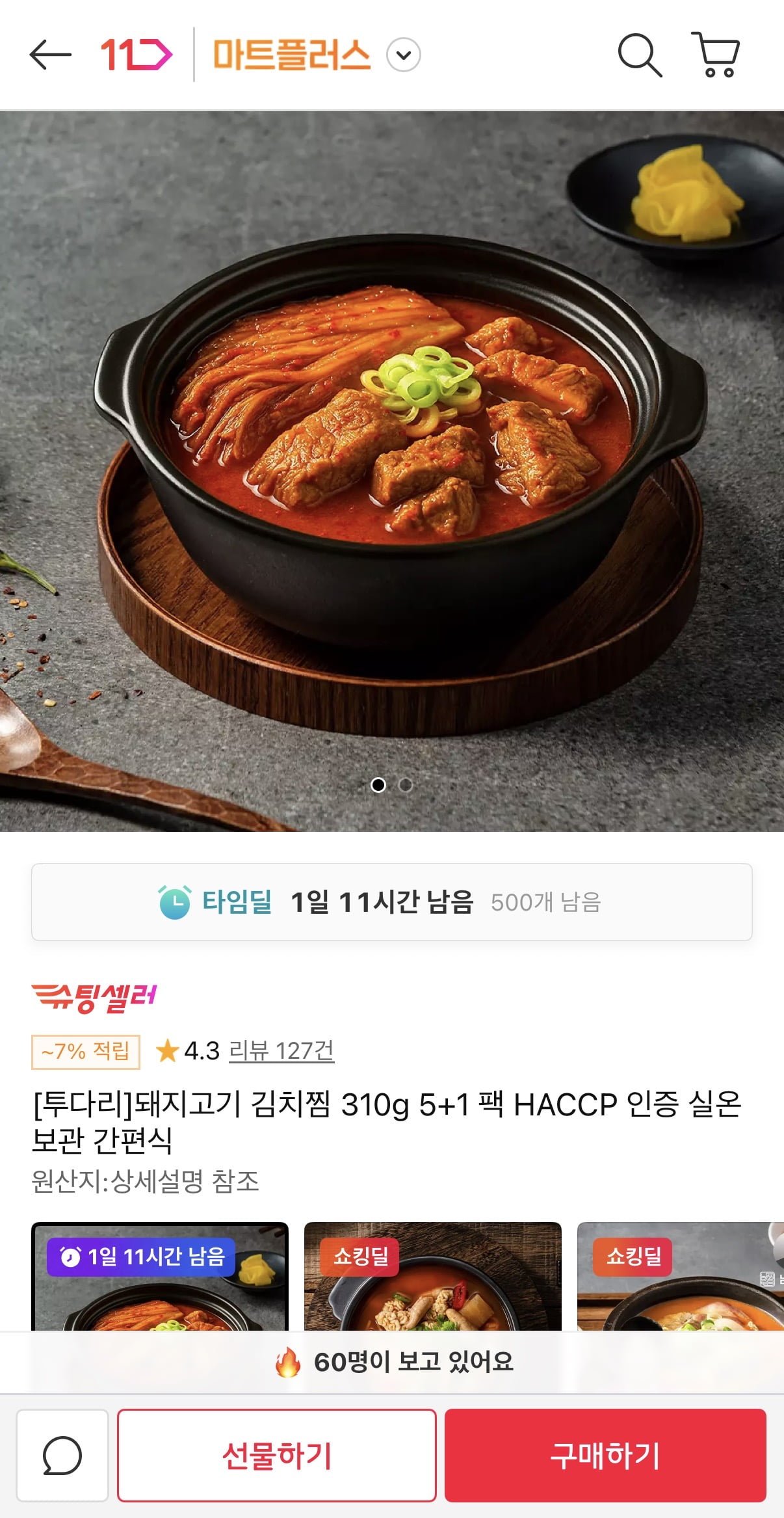Open the search magnifier
The height and width of the screenshot is (1518, 784).
(x=639, y=55)
